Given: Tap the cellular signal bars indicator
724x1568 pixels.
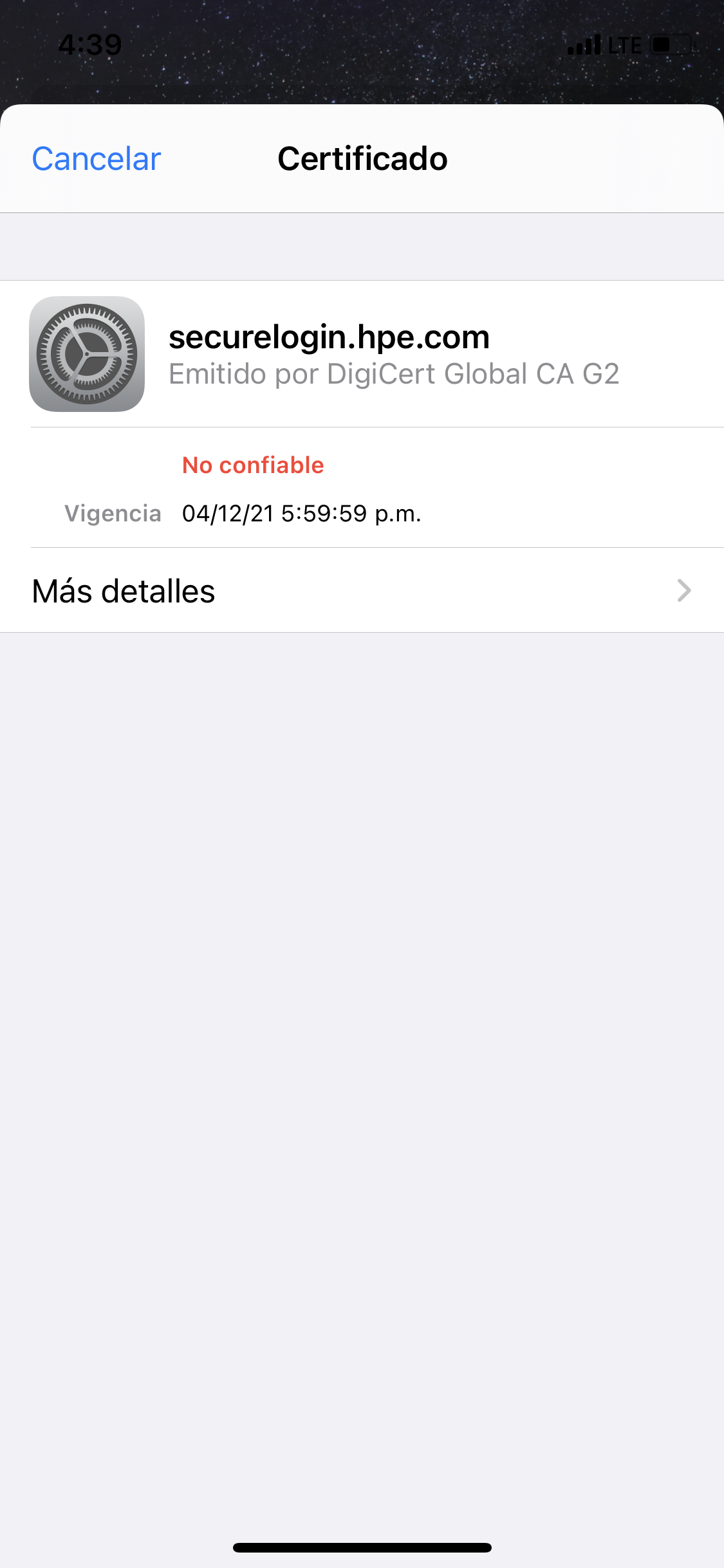Looking at the screenshot, I should click(584, 44).
